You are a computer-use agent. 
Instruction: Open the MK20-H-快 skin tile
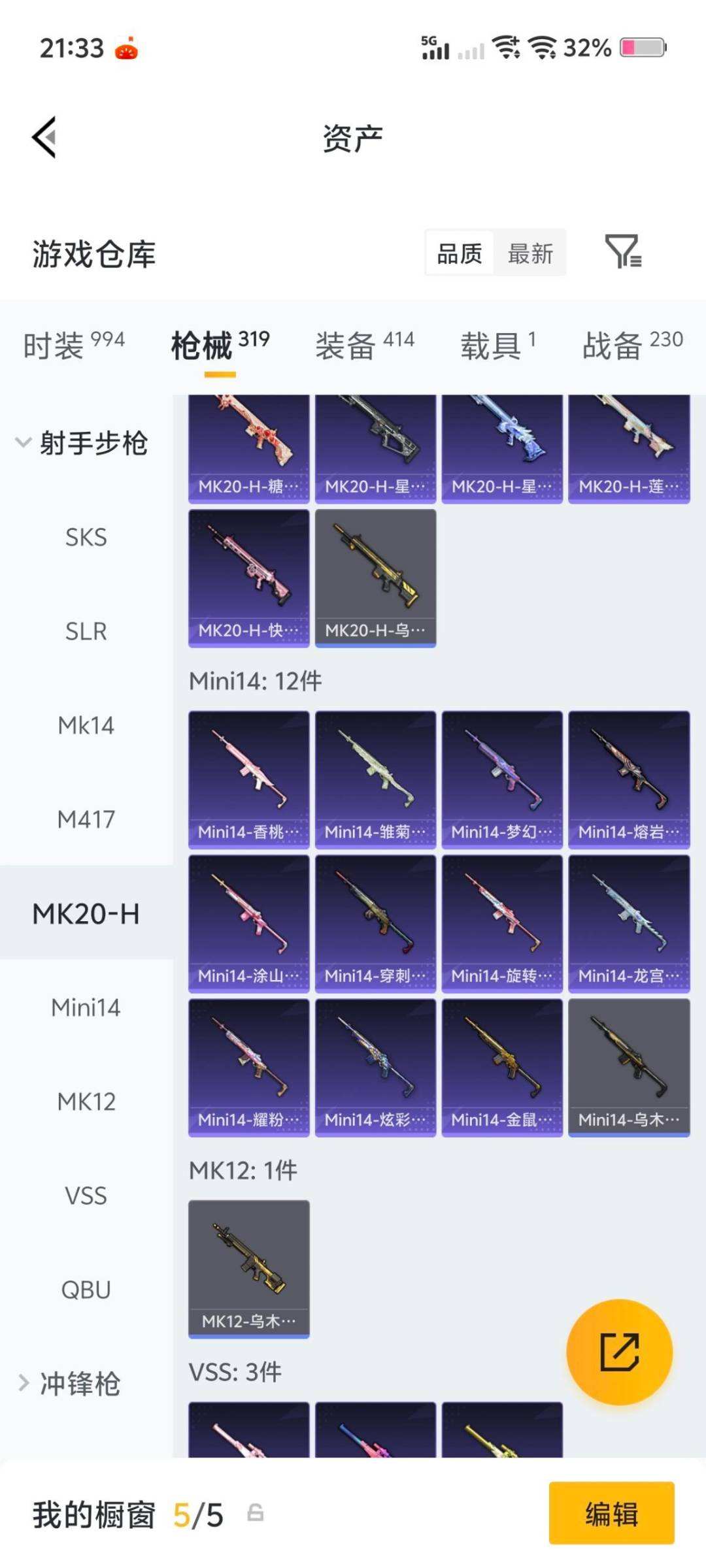coord(248,578)
